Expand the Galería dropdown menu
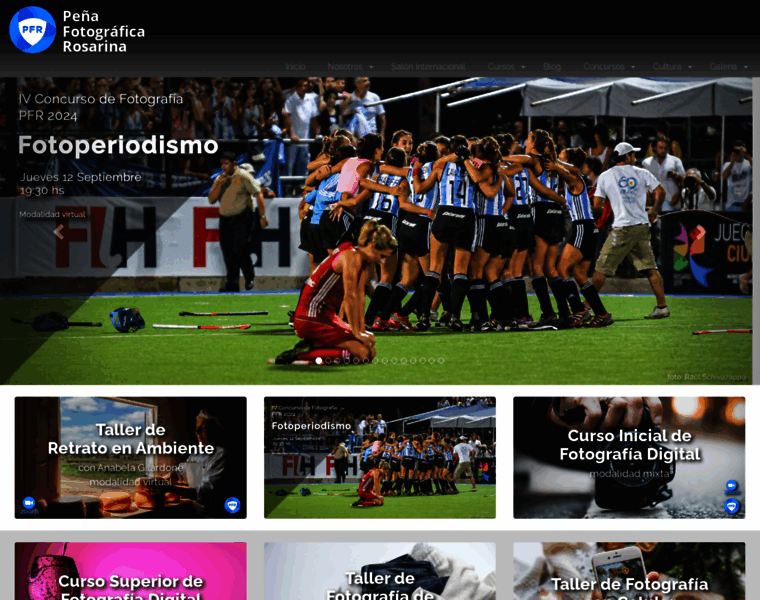This screenshot has height=600, width=760. pyautogui.click(x=728, y=66)
